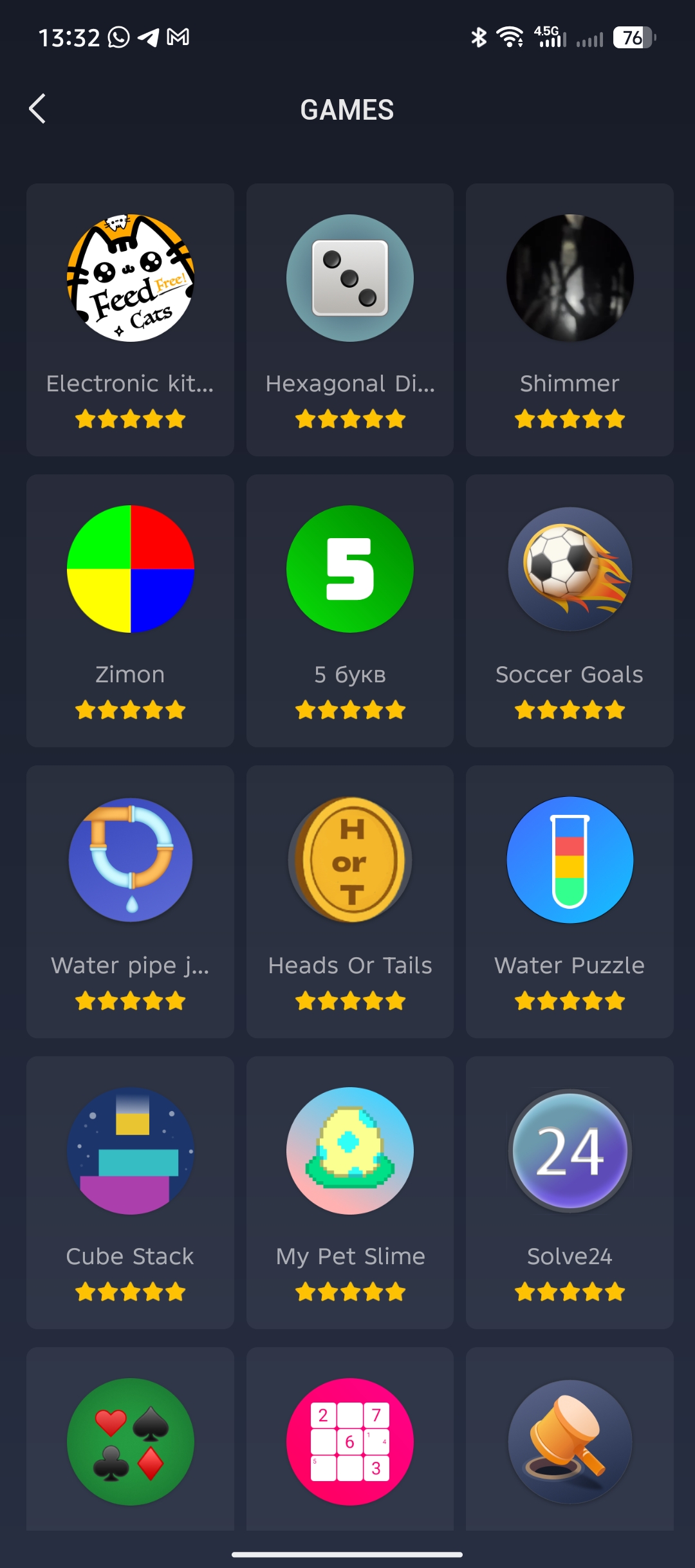Select the Water Puzzle game
This screenshot has width=695, height=1568.
pyautogui.click(x=570, y=901)
